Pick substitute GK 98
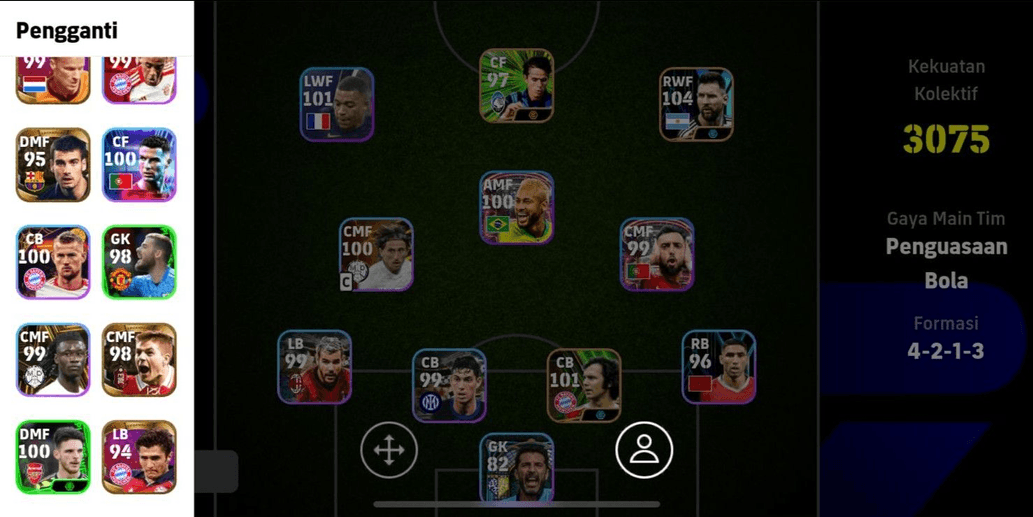This screenshot has height=517, width=1033. [x=139, y=262]
